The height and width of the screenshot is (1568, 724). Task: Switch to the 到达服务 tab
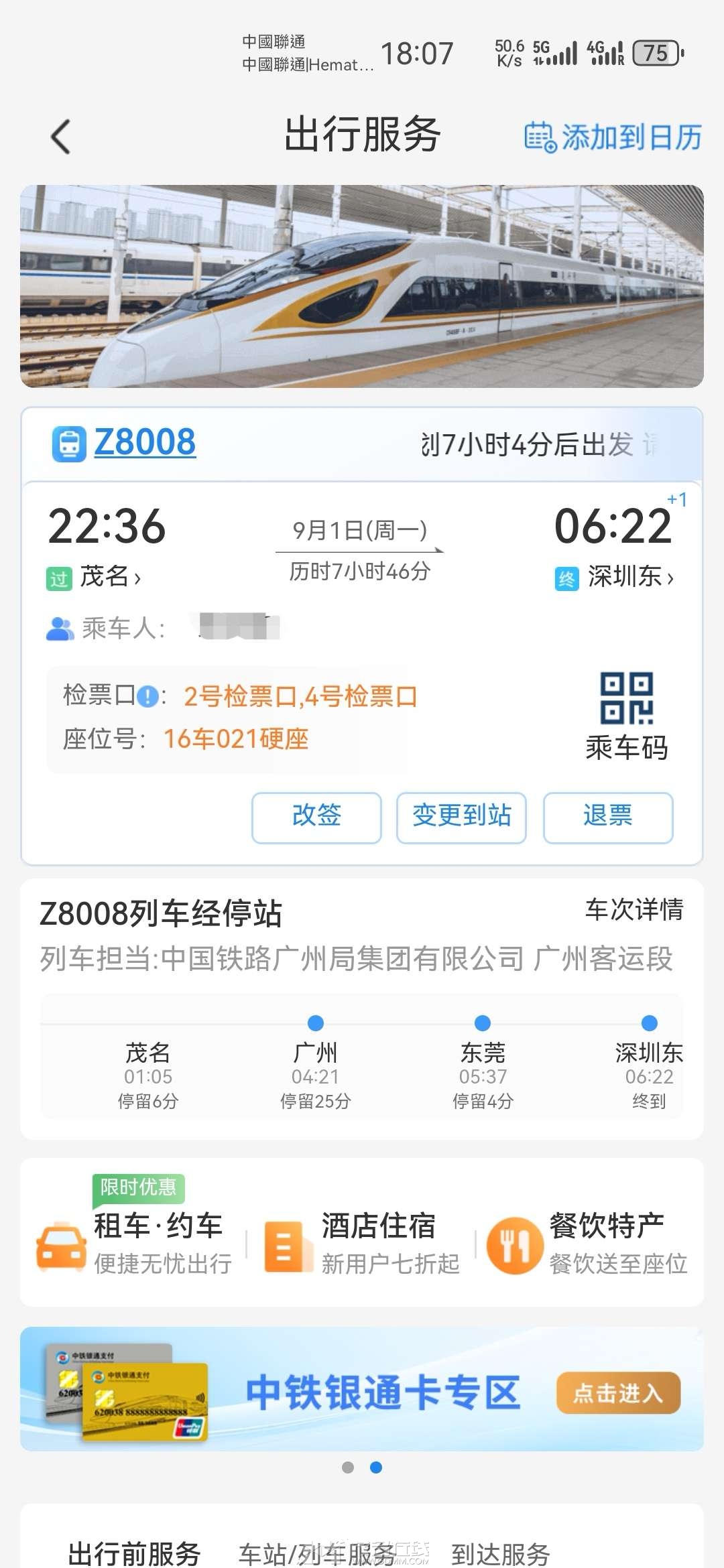click(500, 1552)
